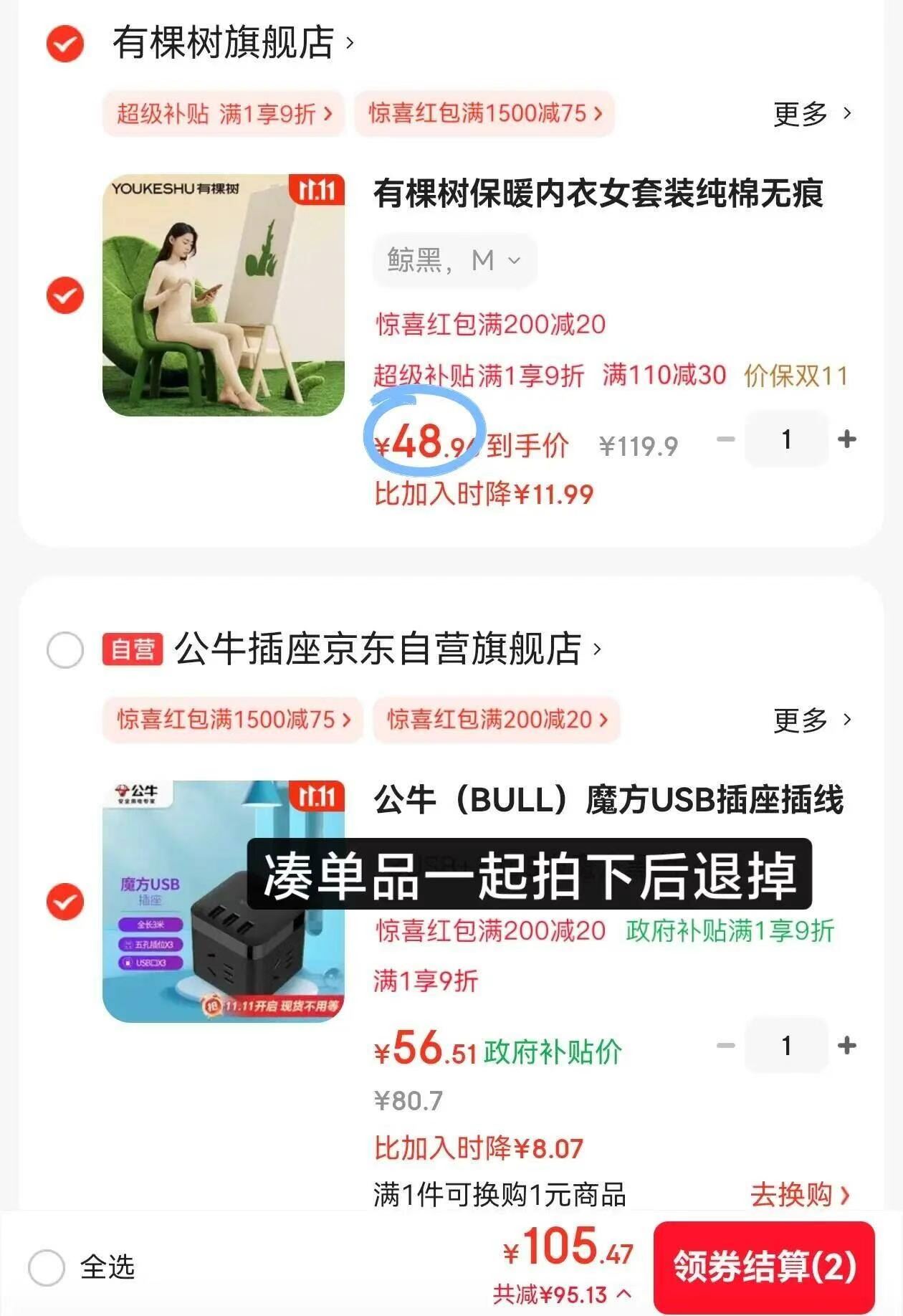Click the plus icon to increase underwear quantity

847,439
